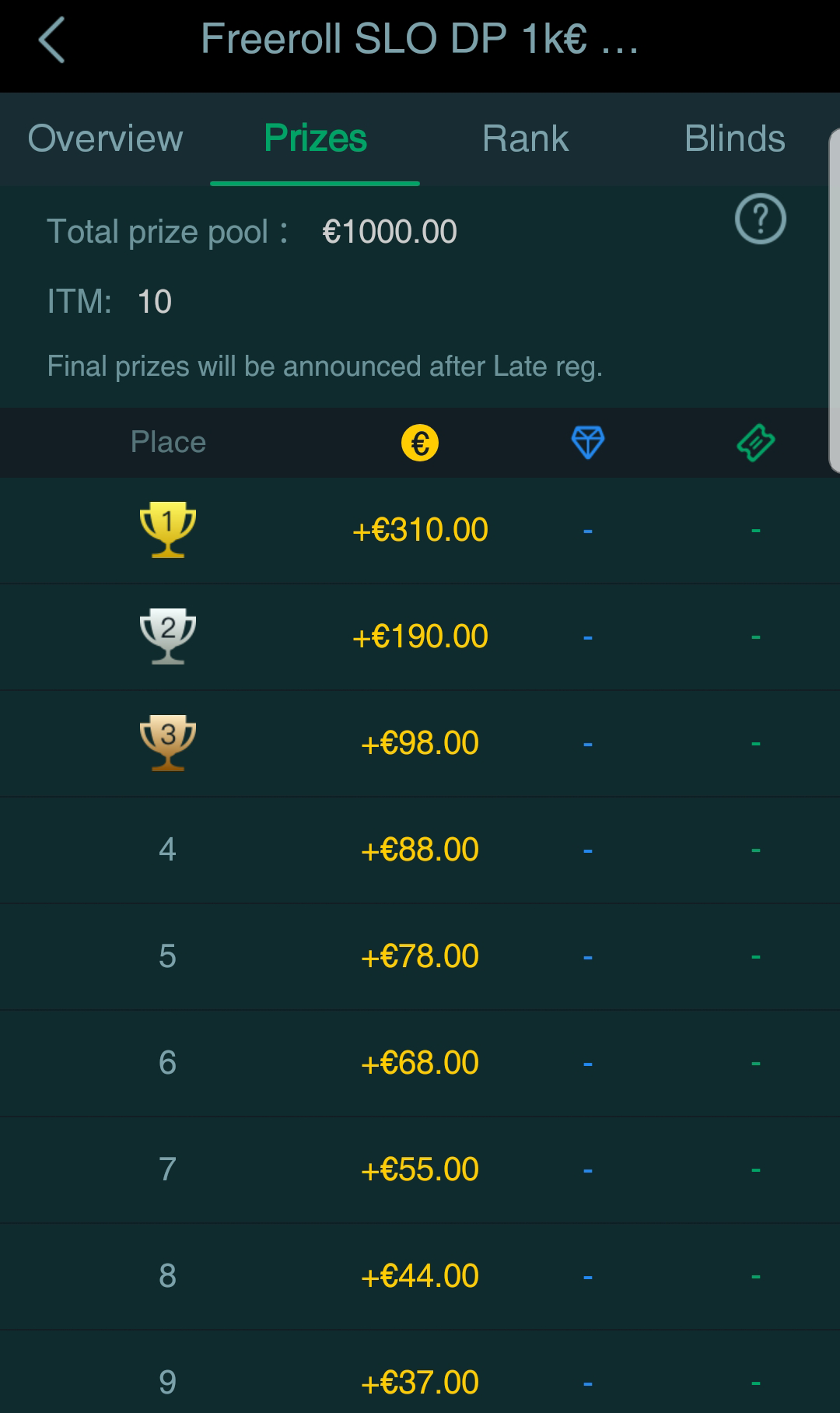Open the Rank tab

coord(525,139)
